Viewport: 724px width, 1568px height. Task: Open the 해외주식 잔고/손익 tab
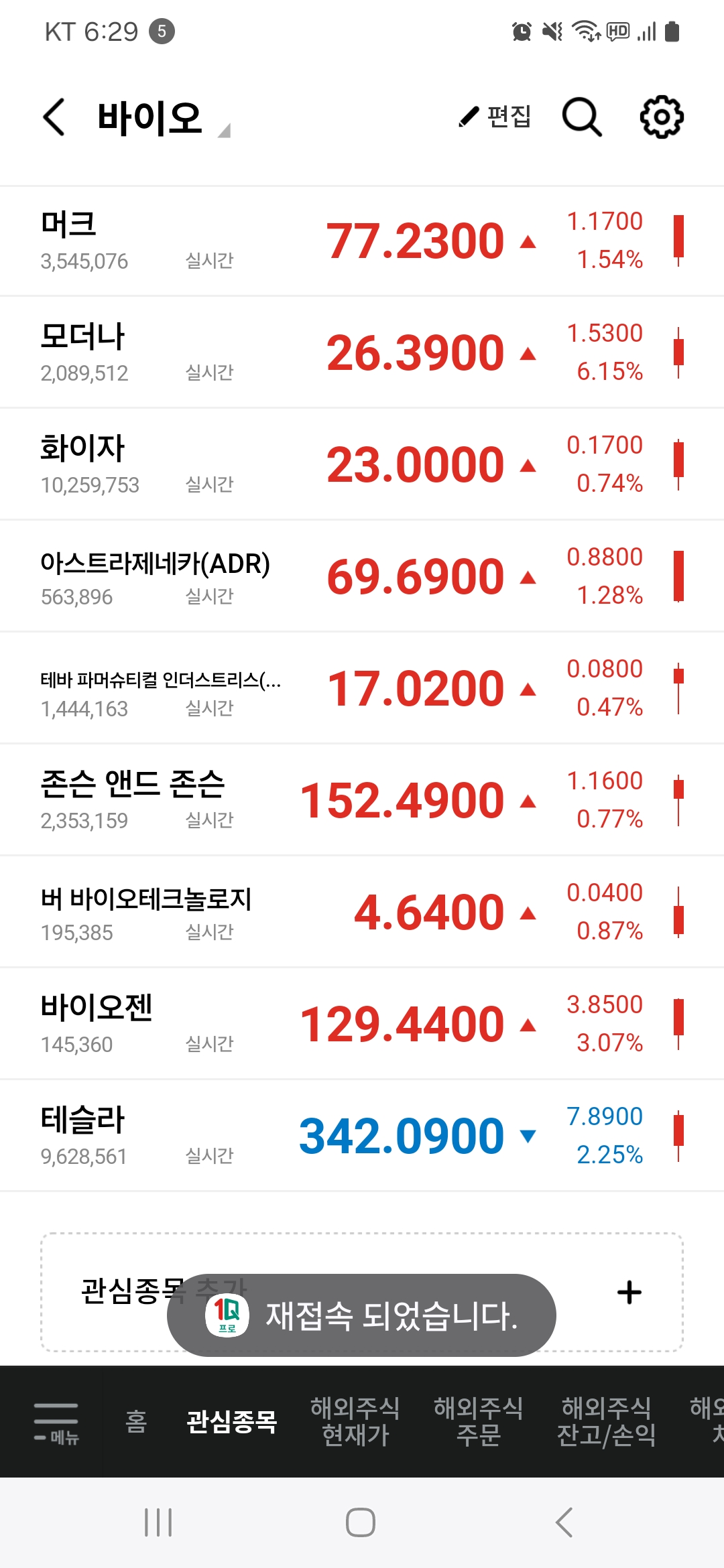(607, 1421)
